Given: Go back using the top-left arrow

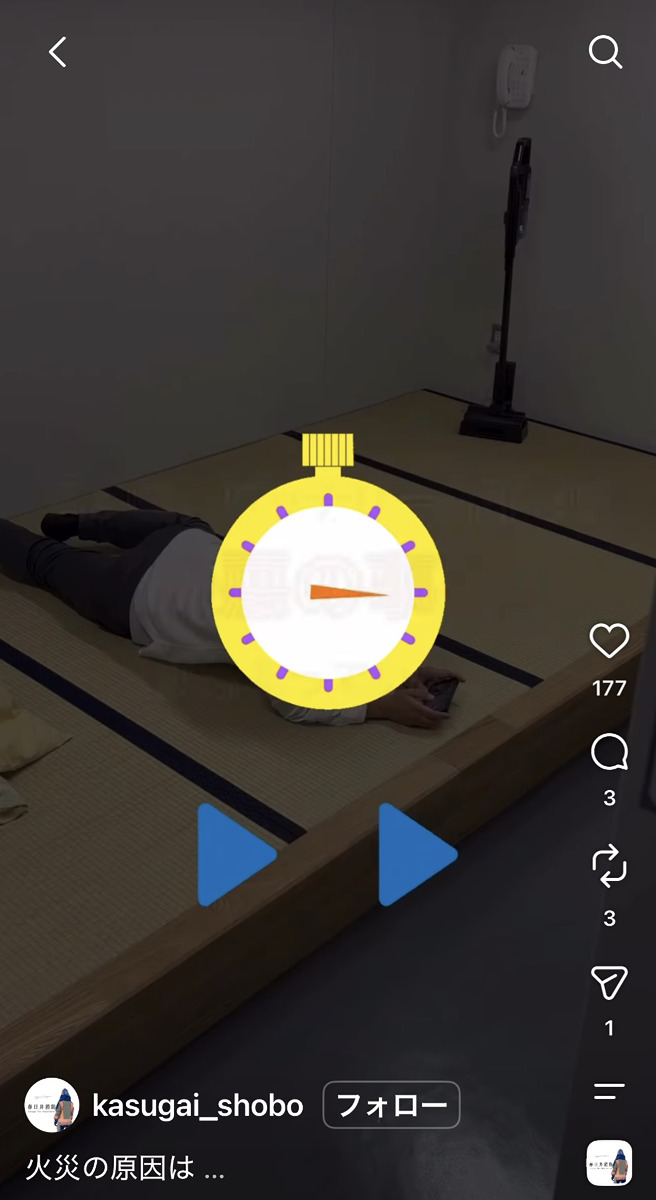Looking at the screenshot, I should (58, 52).
